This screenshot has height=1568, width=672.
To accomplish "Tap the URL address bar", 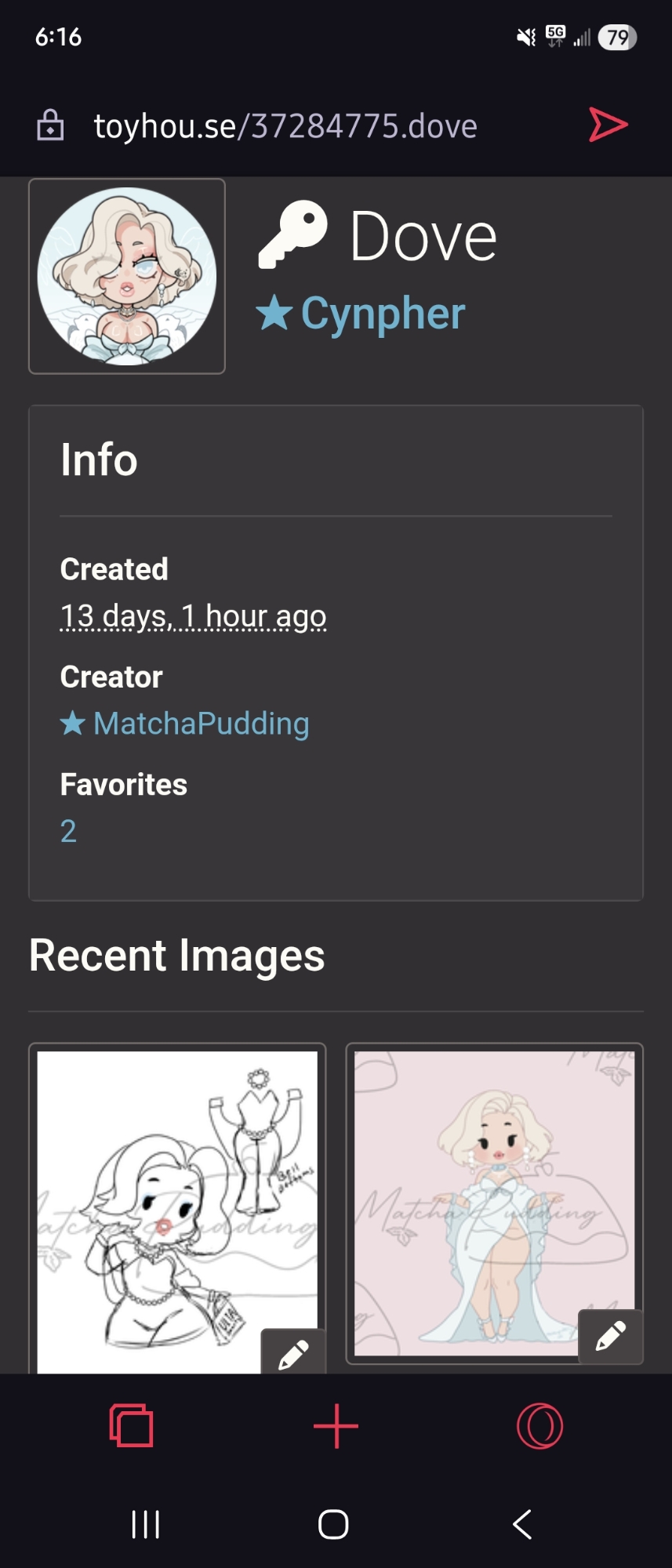I will pos(285,125).
